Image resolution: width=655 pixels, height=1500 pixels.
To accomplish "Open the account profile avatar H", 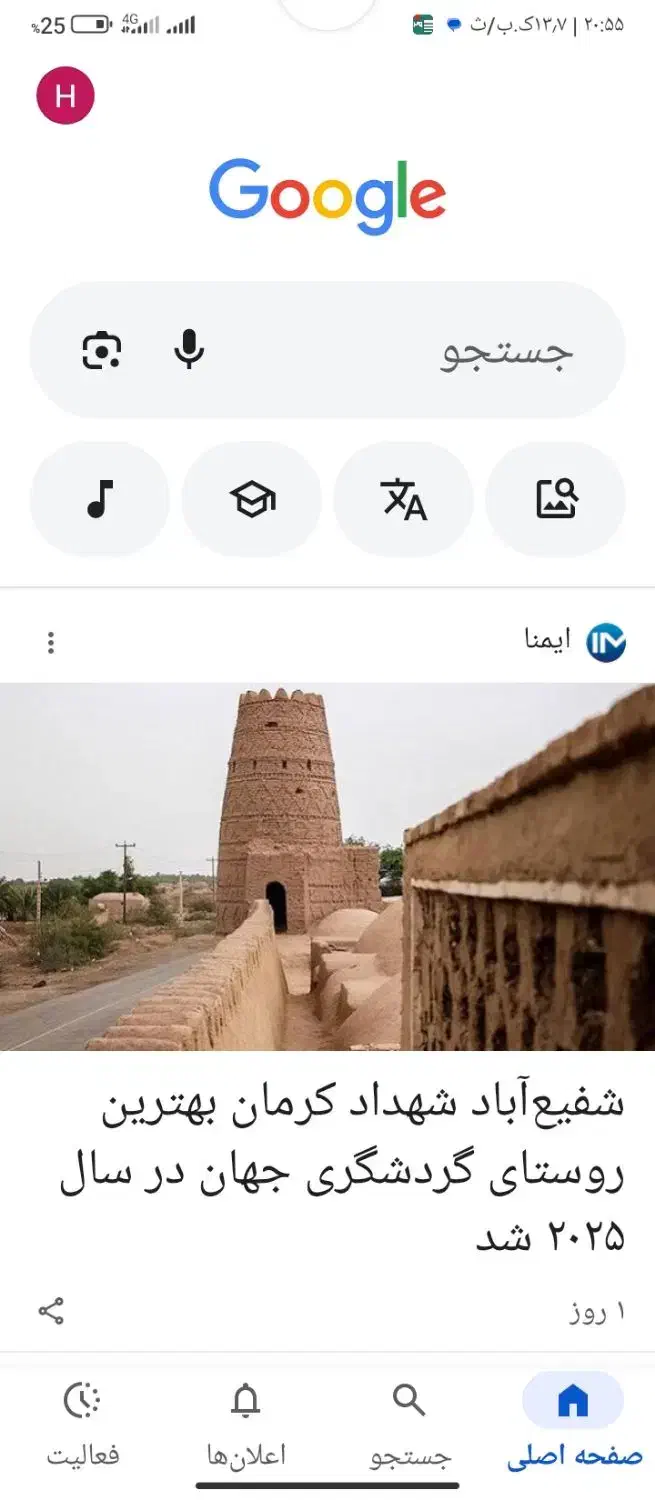I will [65, 96].
